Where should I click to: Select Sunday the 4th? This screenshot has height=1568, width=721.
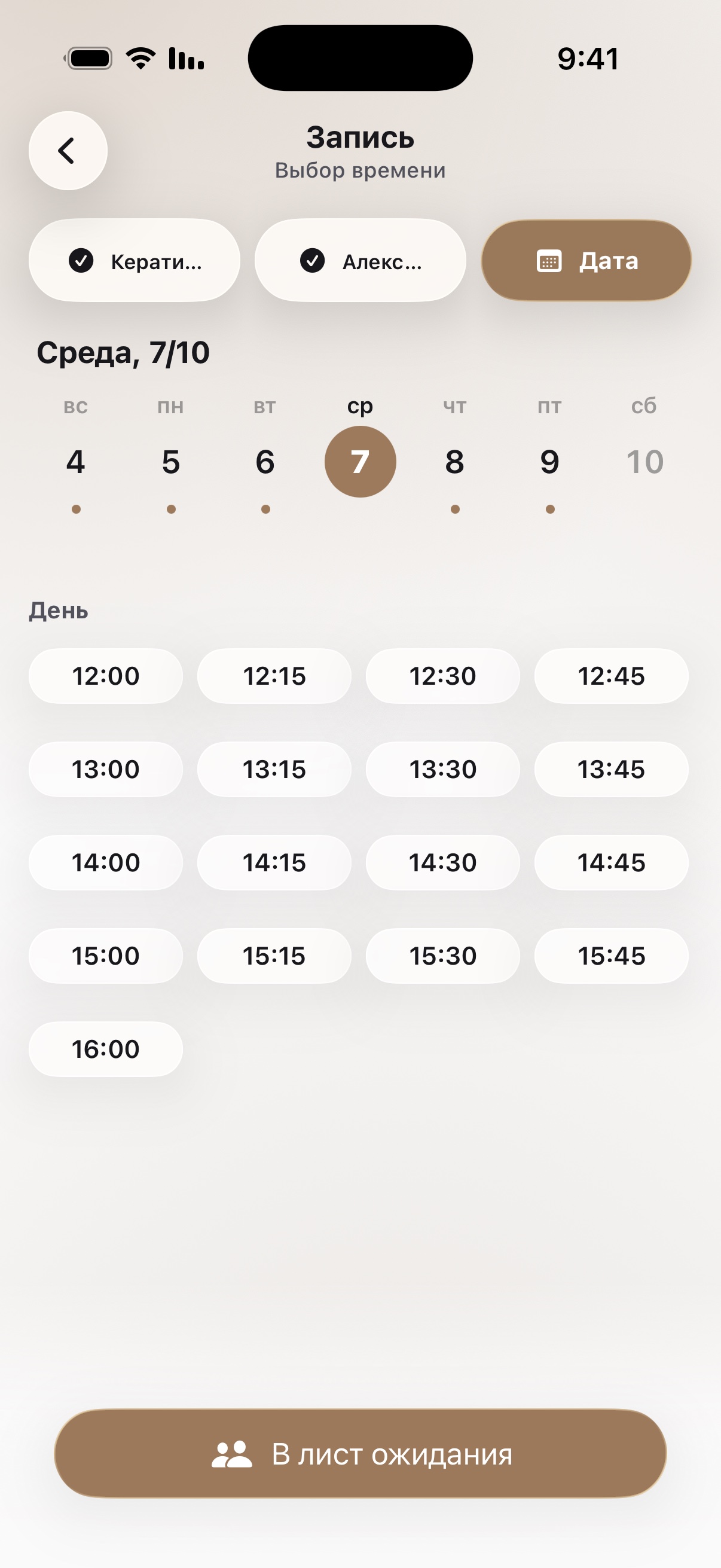pos(75,462)
